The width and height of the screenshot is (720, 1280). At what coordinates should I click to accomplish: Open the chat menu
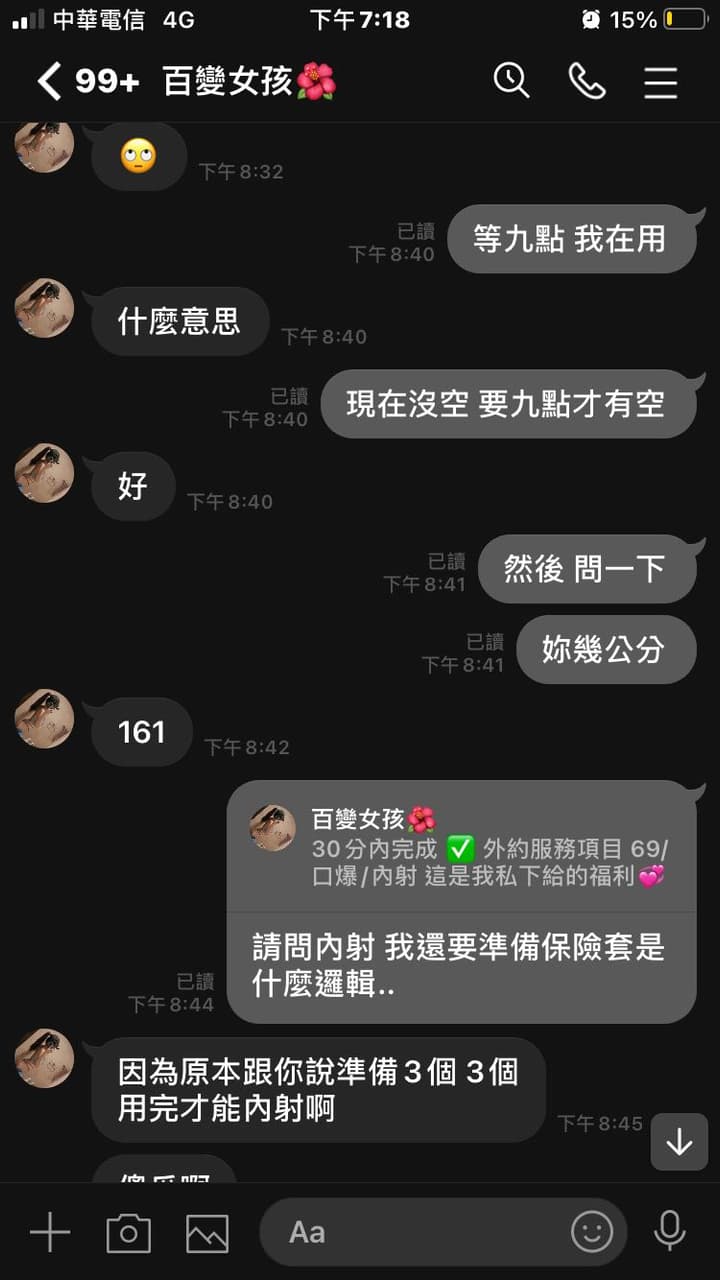click(x=660, y=82)
